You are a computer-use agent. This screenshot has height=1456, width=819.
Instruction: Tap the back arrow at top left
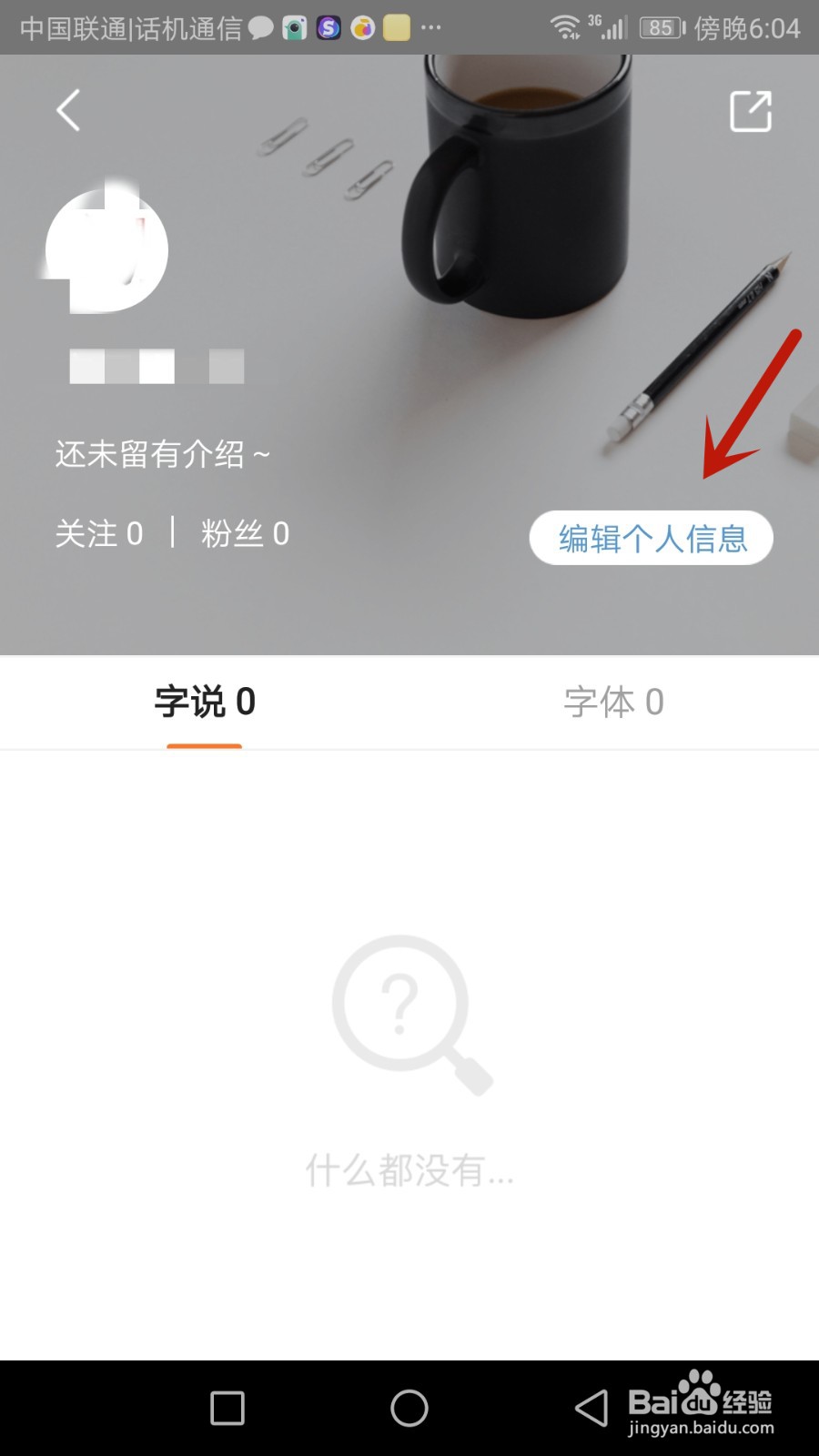(67, 109)
